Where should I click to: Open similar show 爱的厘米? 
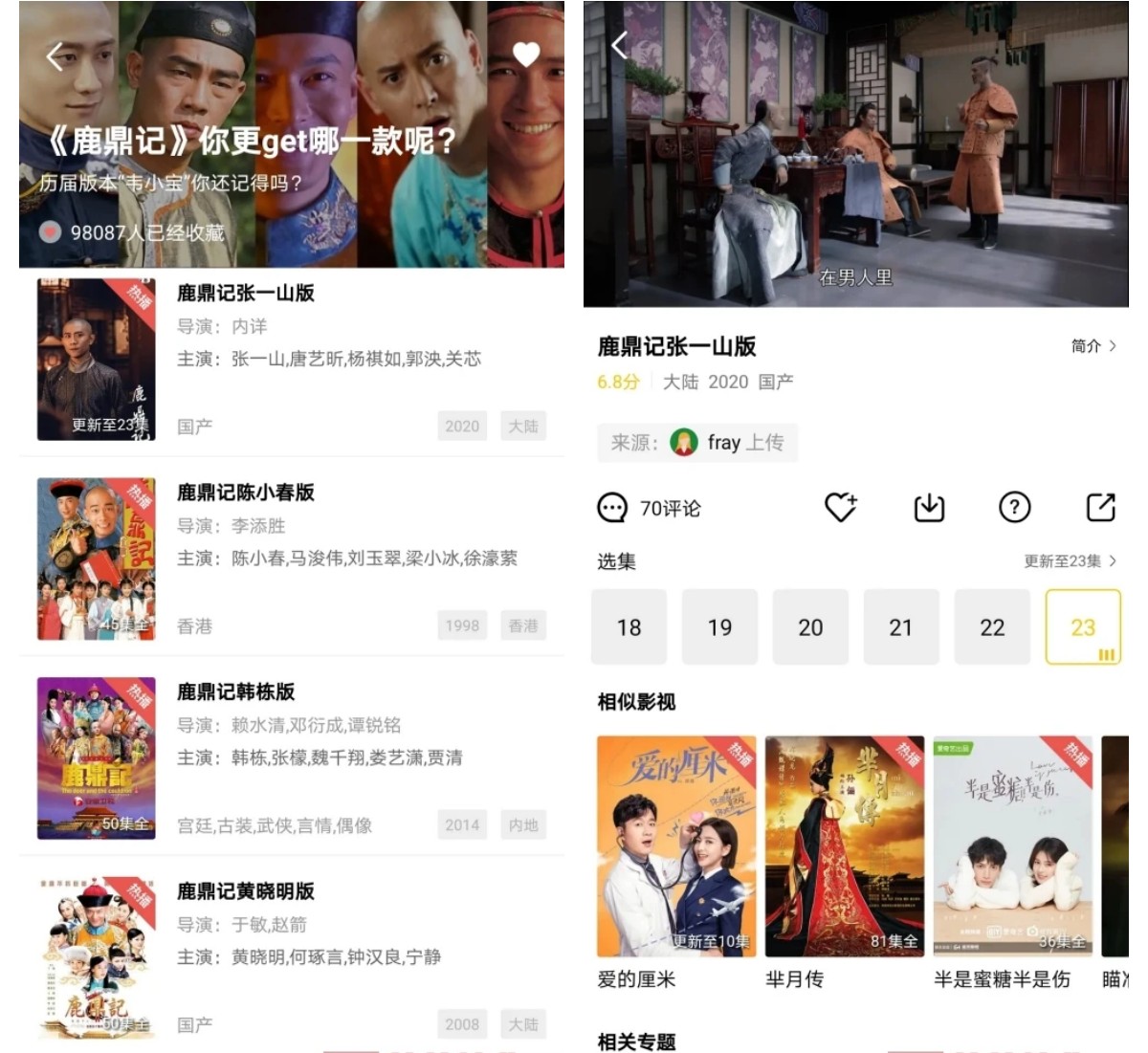click(676, 846)
